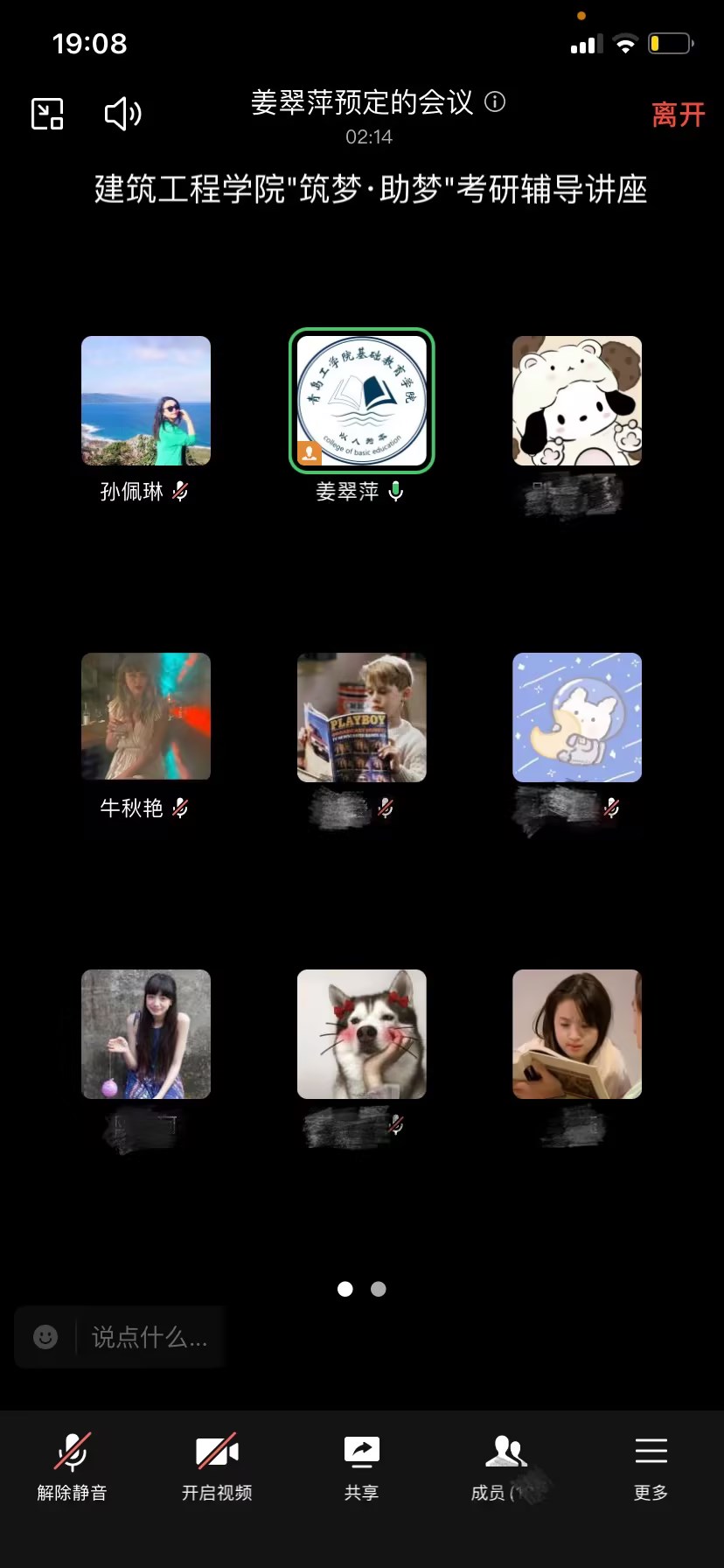Open the 共享 screen share option

tap(361, 1466)
